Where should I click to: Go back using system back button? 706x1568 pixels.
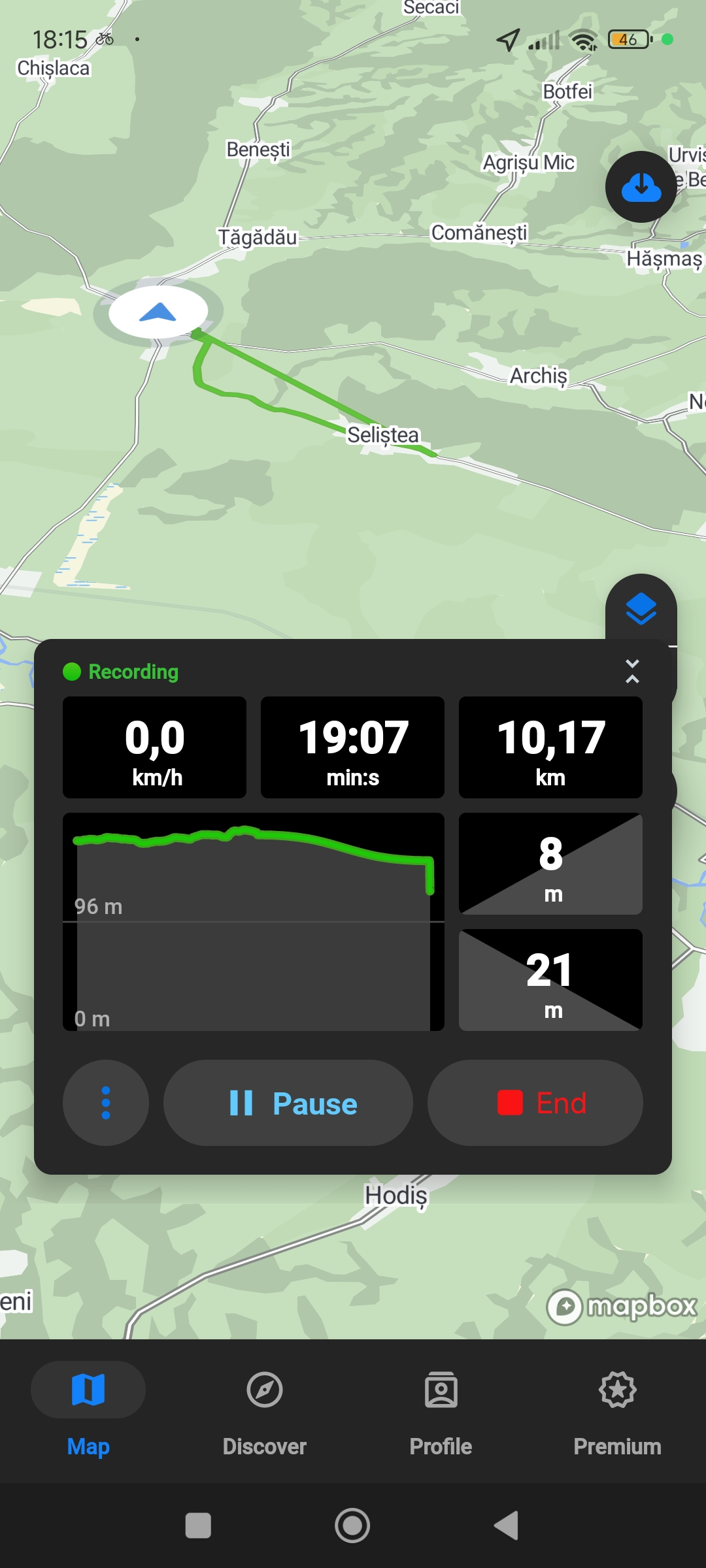point(507,1526)
